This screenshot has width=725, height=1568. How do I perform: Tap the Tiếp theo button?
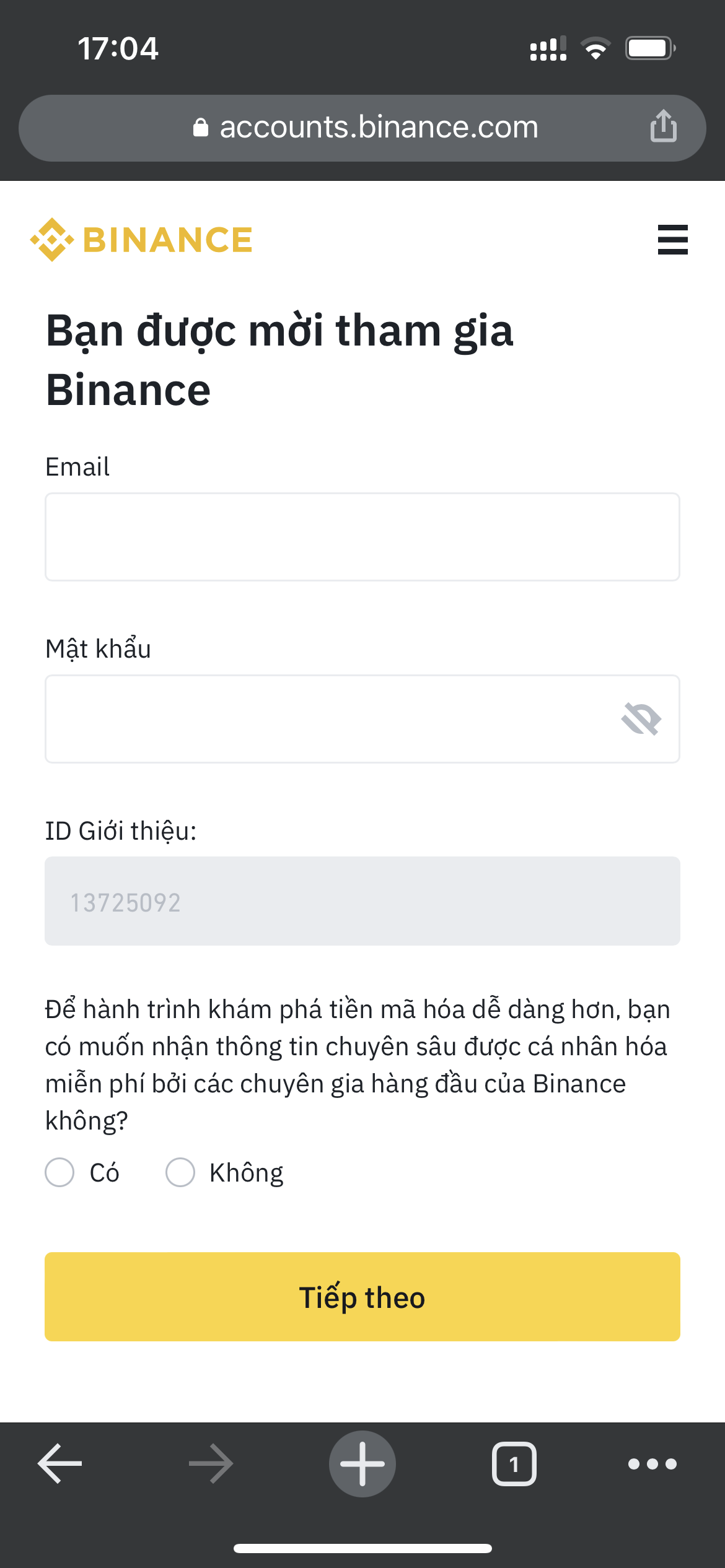[x=362, y=1297]
